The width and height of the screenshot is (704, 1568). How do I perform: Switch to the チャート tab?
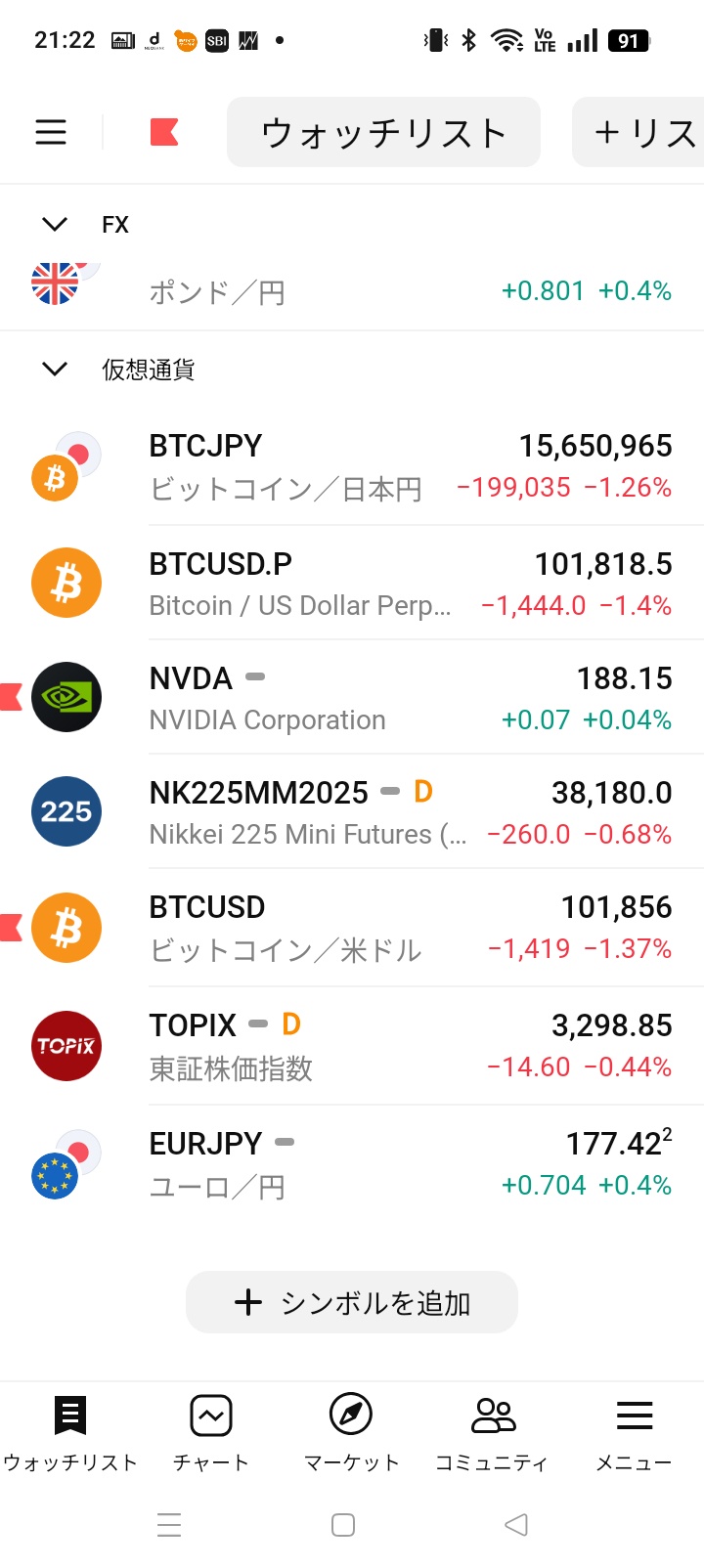pyautogui.click(x=211, y=1432)
